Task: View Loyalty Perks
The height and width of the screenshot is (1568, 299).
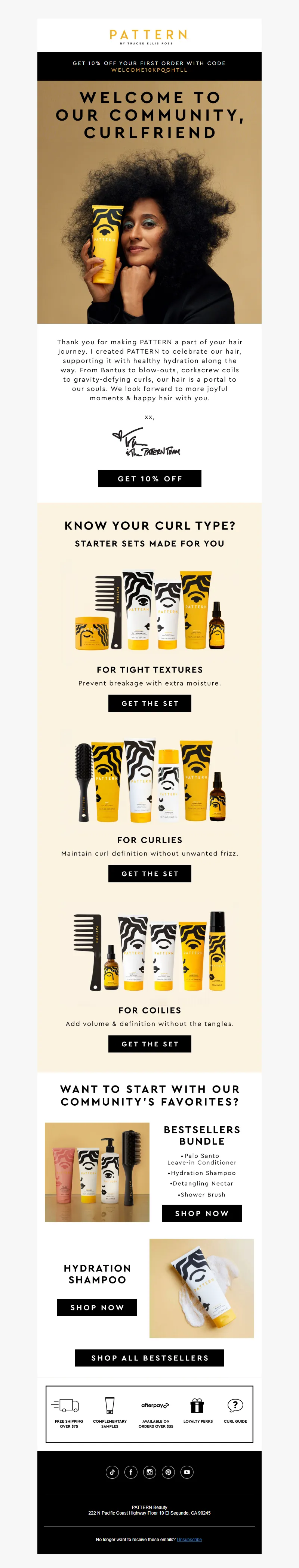Action: click(x=197, y=1411)
